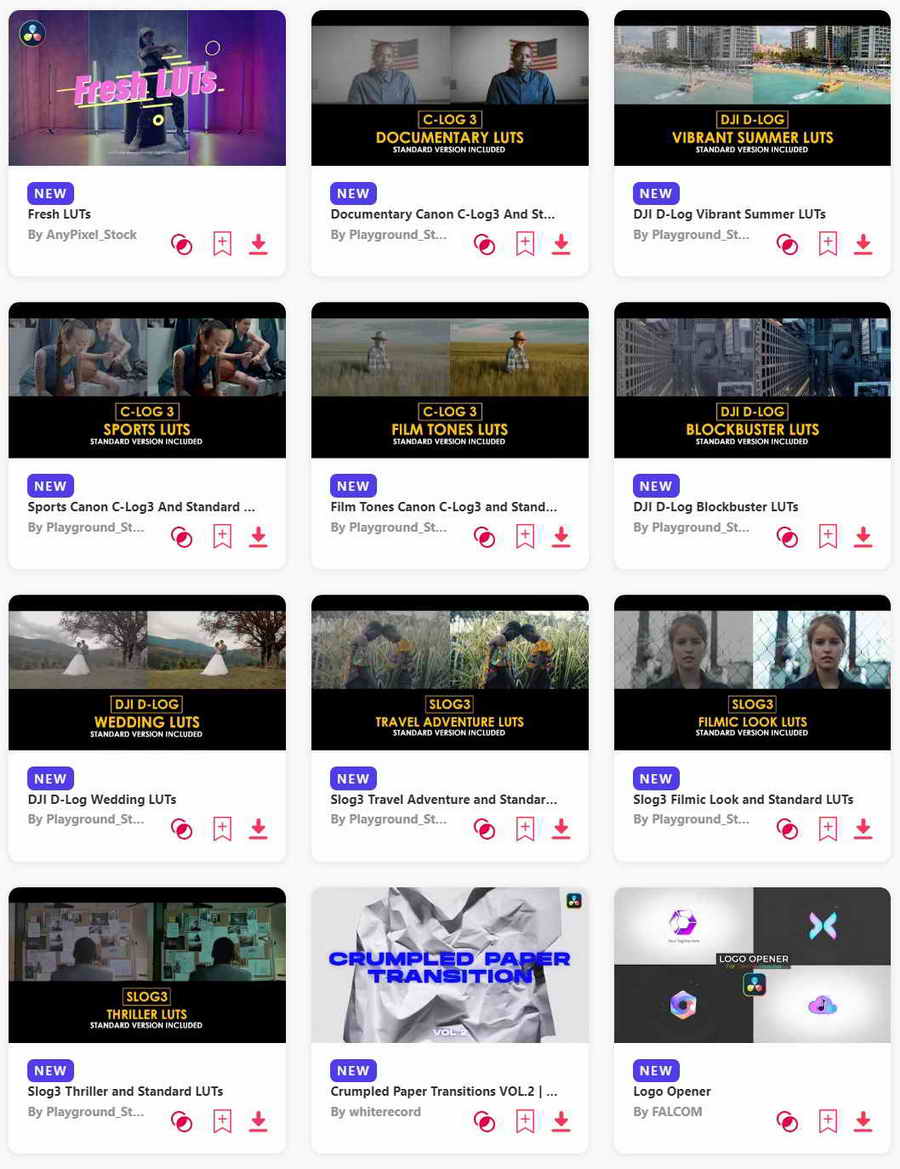
Task: Bookmark Slog3 Travel Adventure LUTs
Action: [525, 829]
